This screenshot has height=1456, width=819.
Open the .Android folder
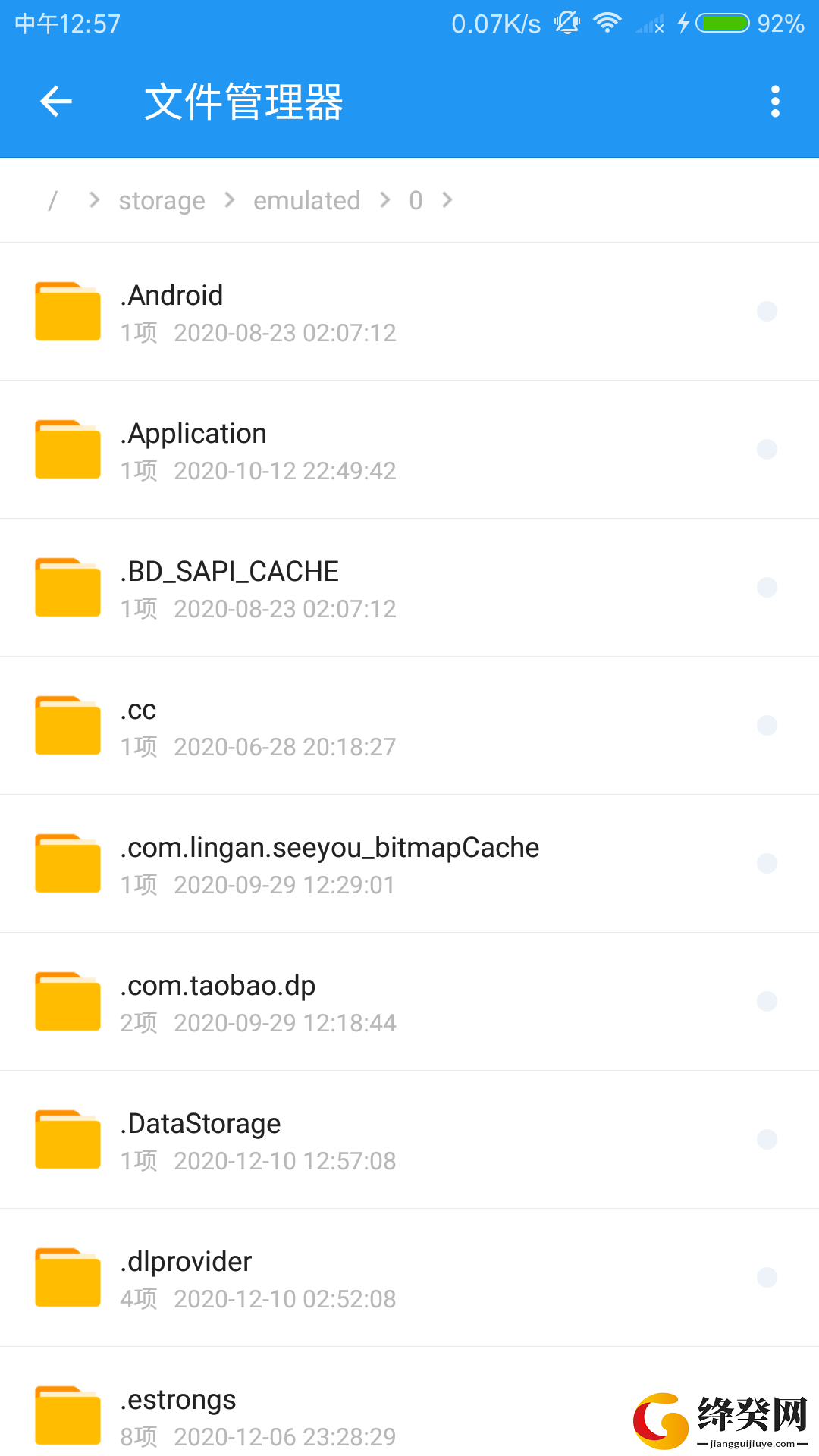(x=409, y=312)
